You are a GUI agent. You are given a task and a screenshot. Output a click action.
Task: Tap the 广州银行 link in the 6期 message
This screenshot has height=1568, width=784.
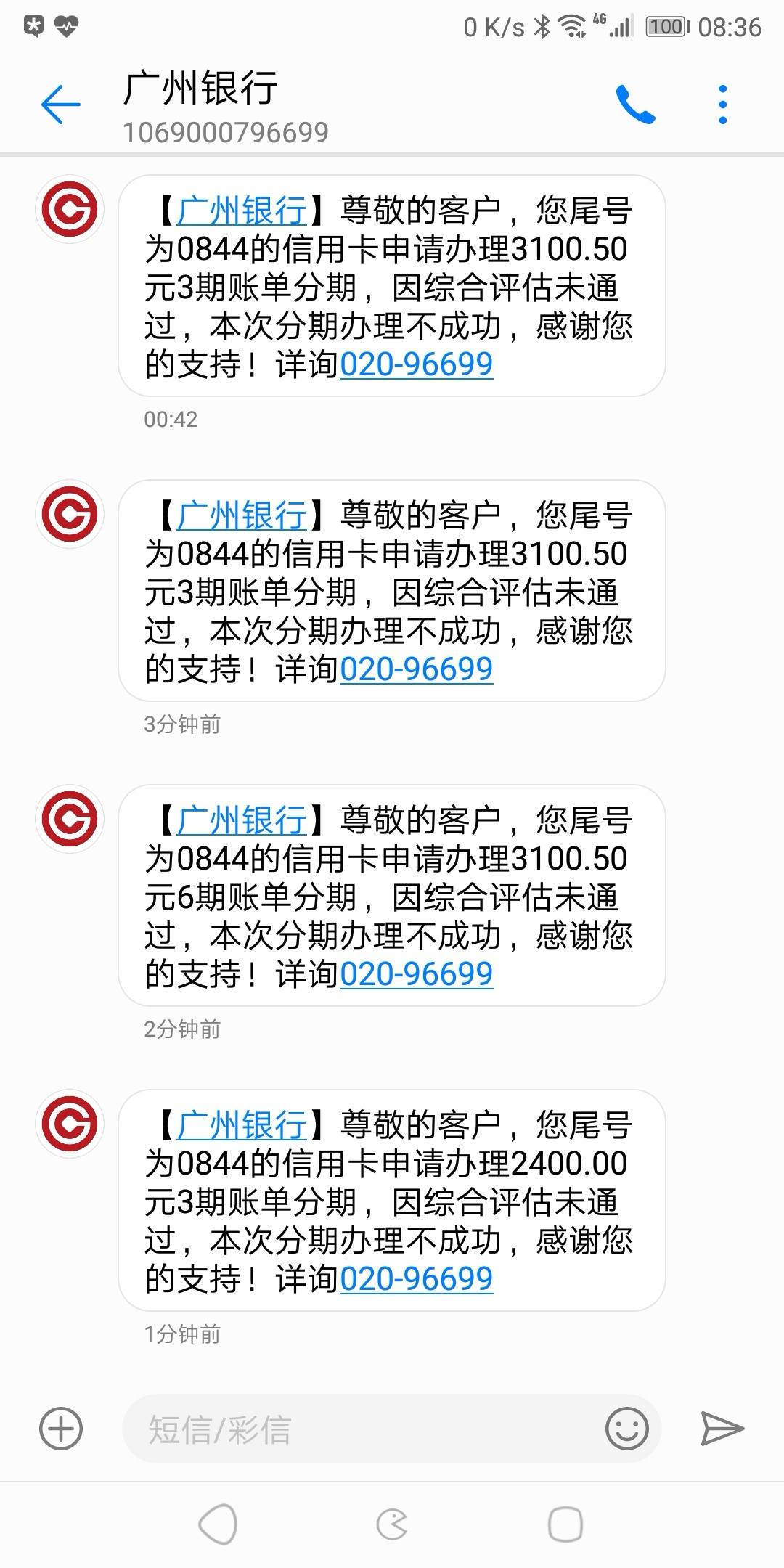pyautogui.click(x=242, y=820)
